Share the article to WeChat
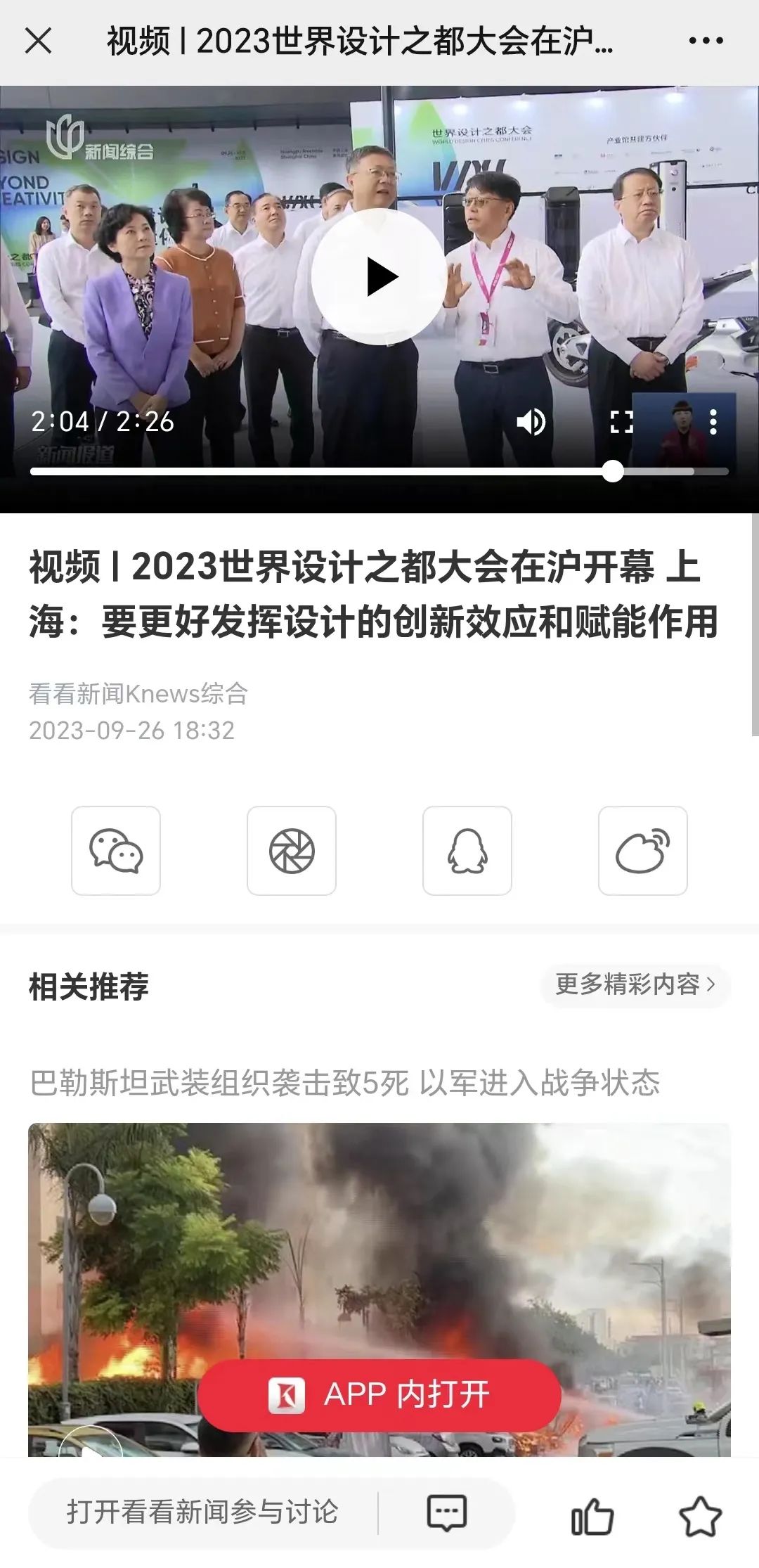The image size is (759, 1568). pos(116,851)
